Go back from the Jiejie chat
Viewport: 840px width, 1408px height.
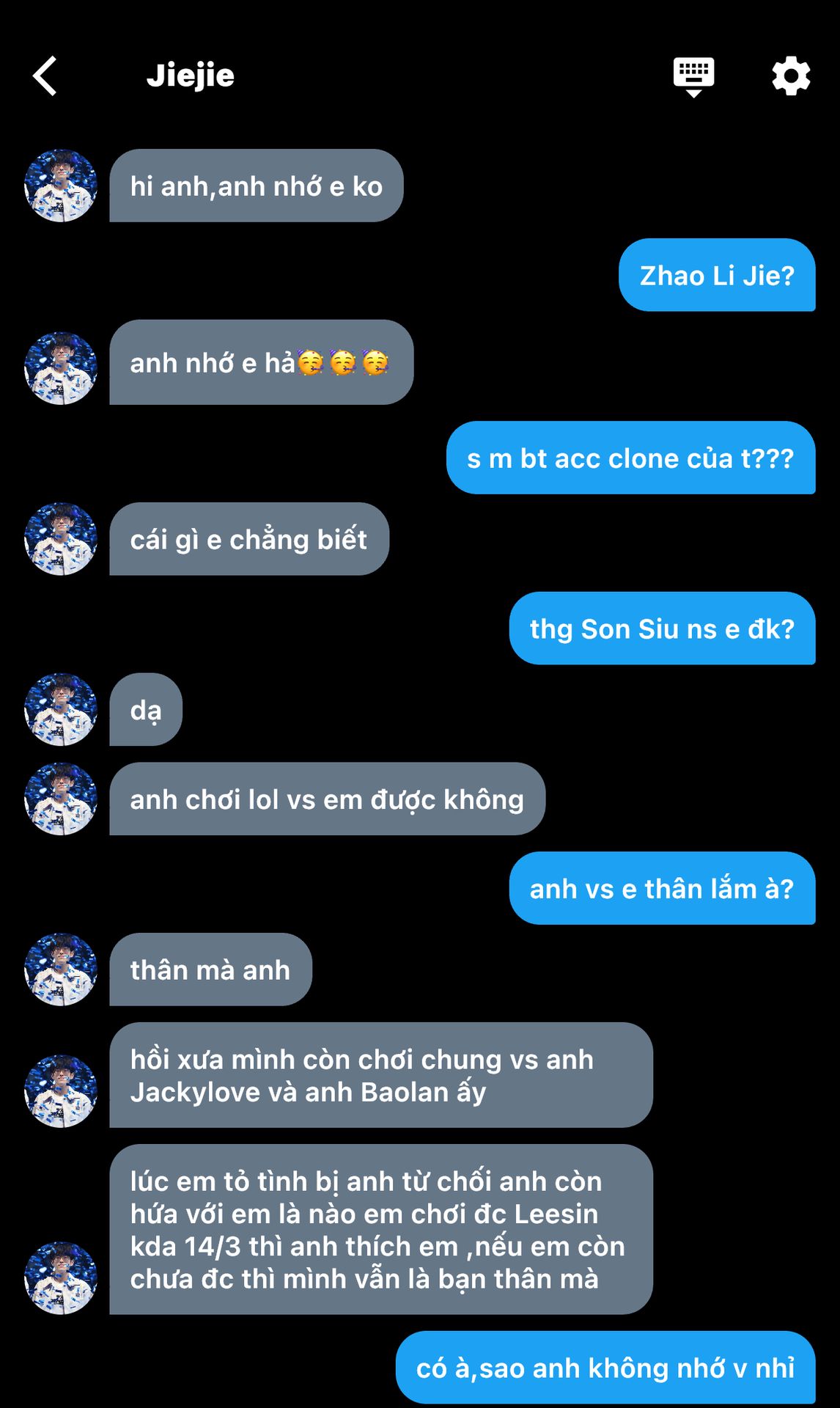click(x=45, y=76)
